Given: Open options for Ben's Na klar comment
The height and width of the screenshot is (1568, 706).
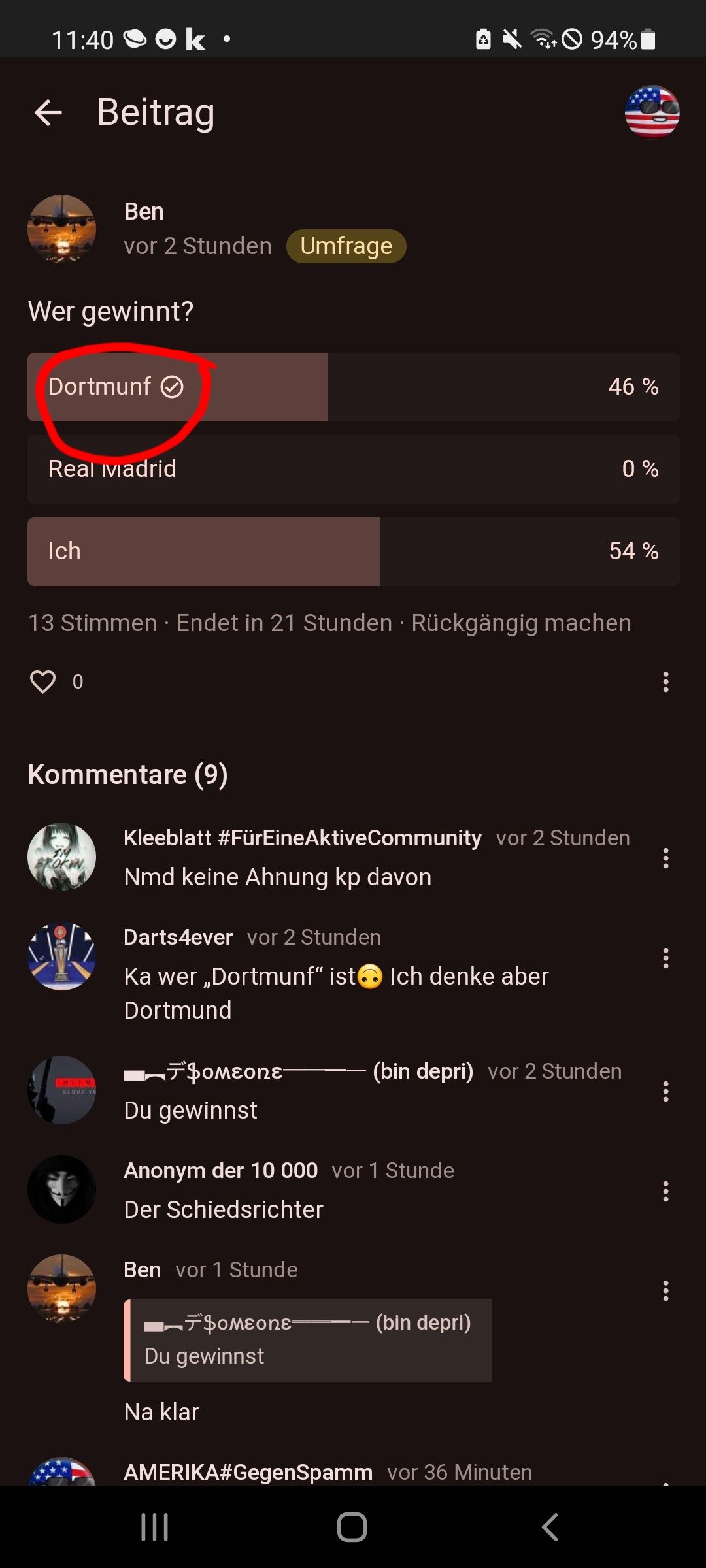Looking at the screenshot, I should (665, 1290).
